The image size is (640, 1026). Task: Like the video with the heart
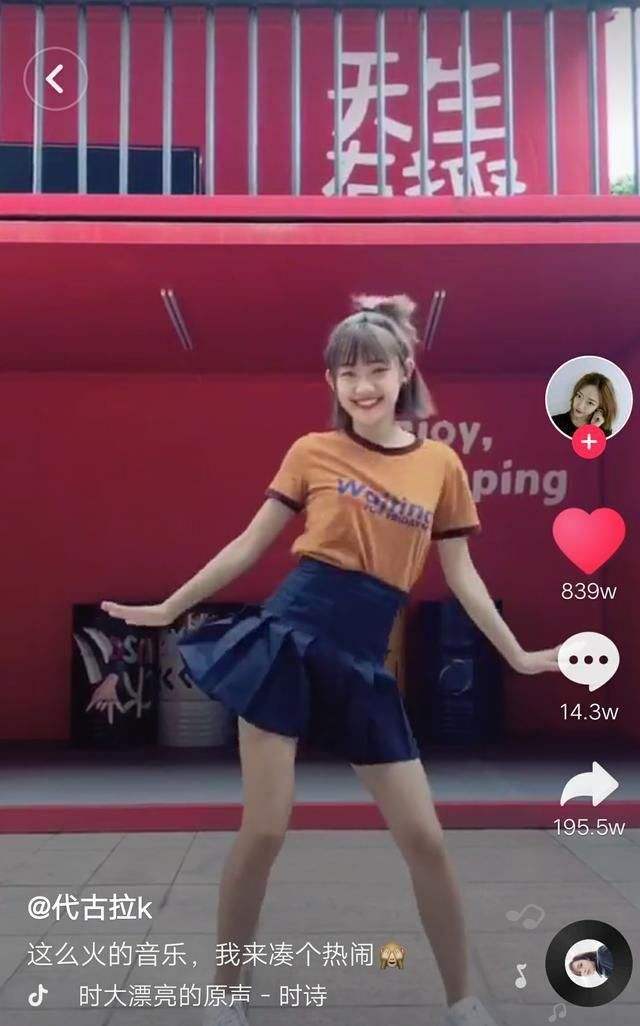[x=589, y=540]
